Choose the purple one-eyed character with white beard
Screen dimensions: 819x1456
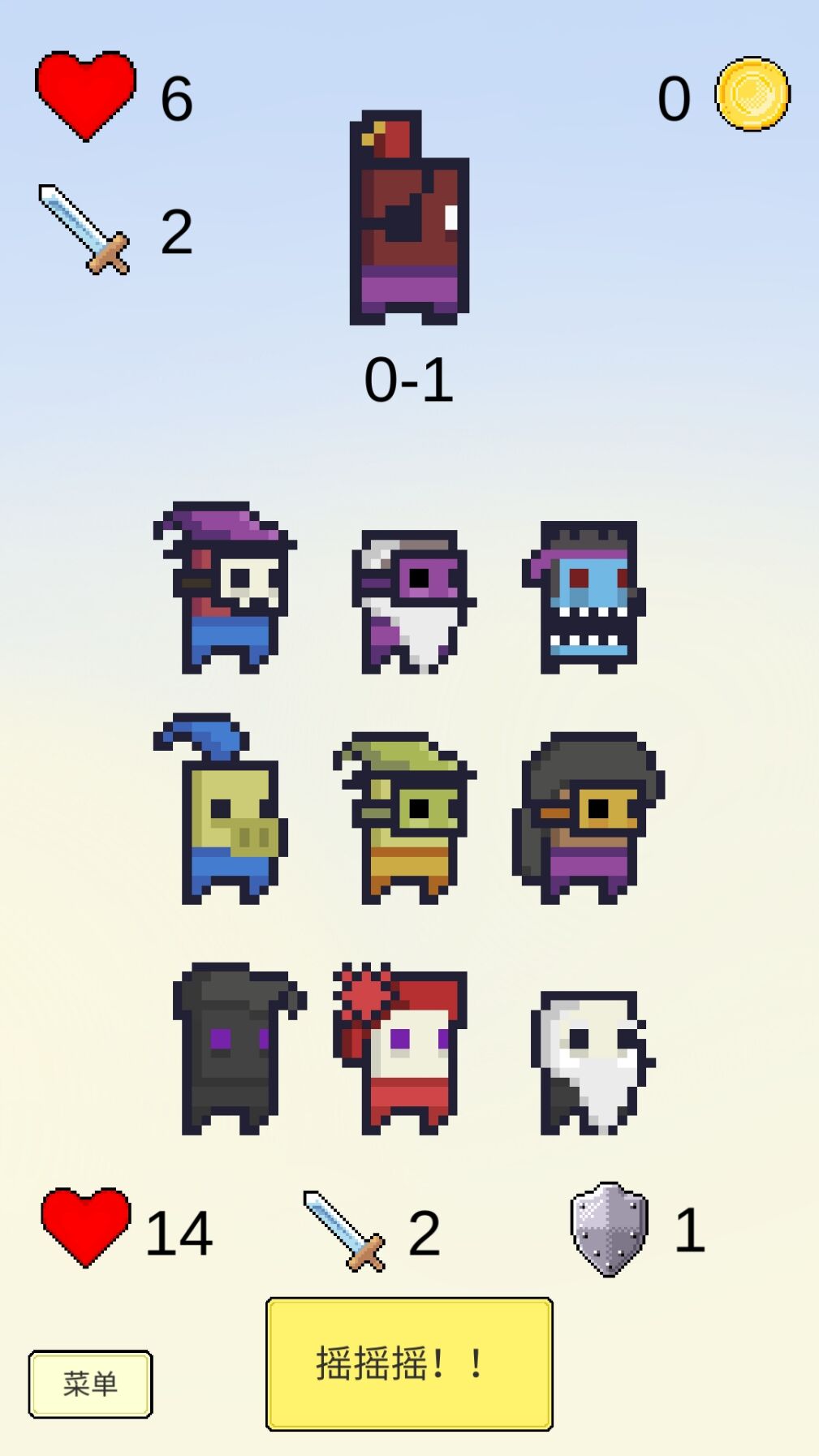(x=412, y=601)
